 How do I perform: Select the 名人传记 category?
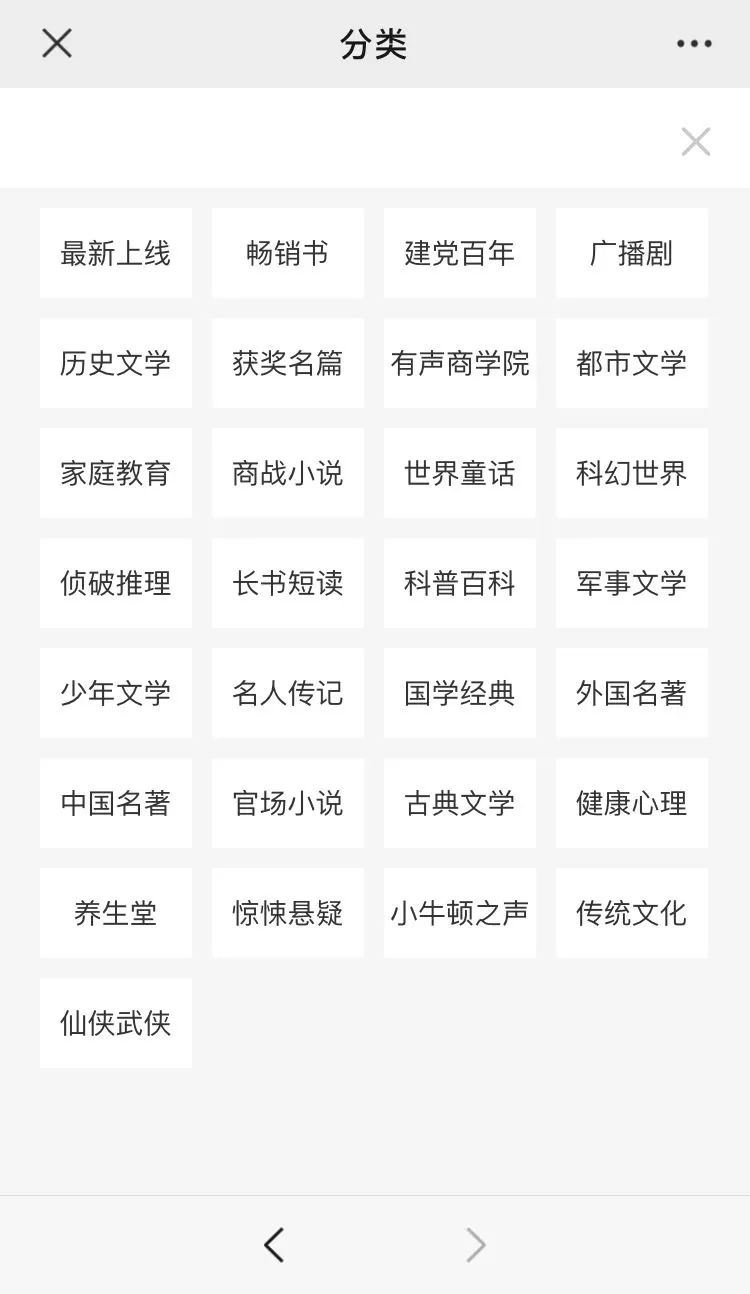click(287, 693)
